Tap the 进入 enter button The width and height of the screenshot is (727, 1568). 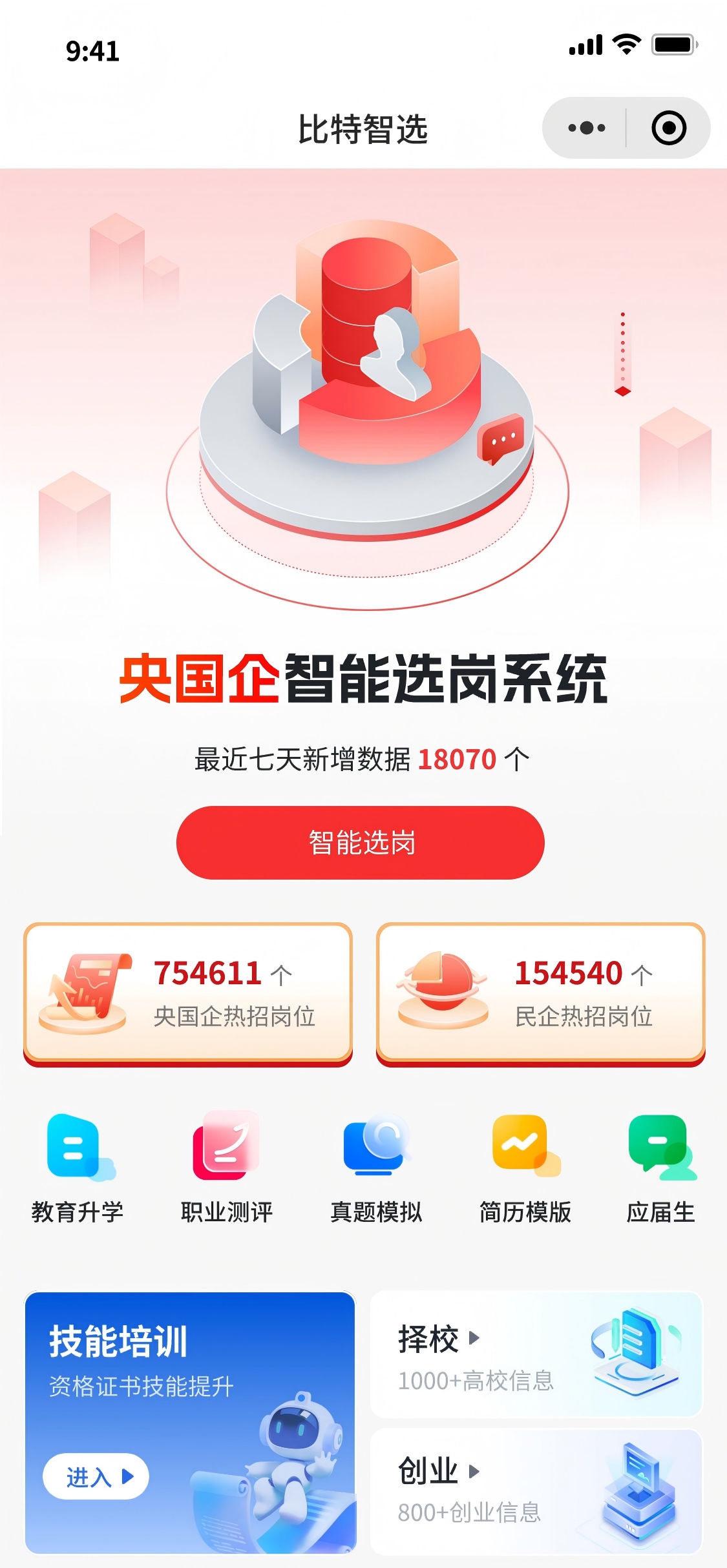point(98,1477)
